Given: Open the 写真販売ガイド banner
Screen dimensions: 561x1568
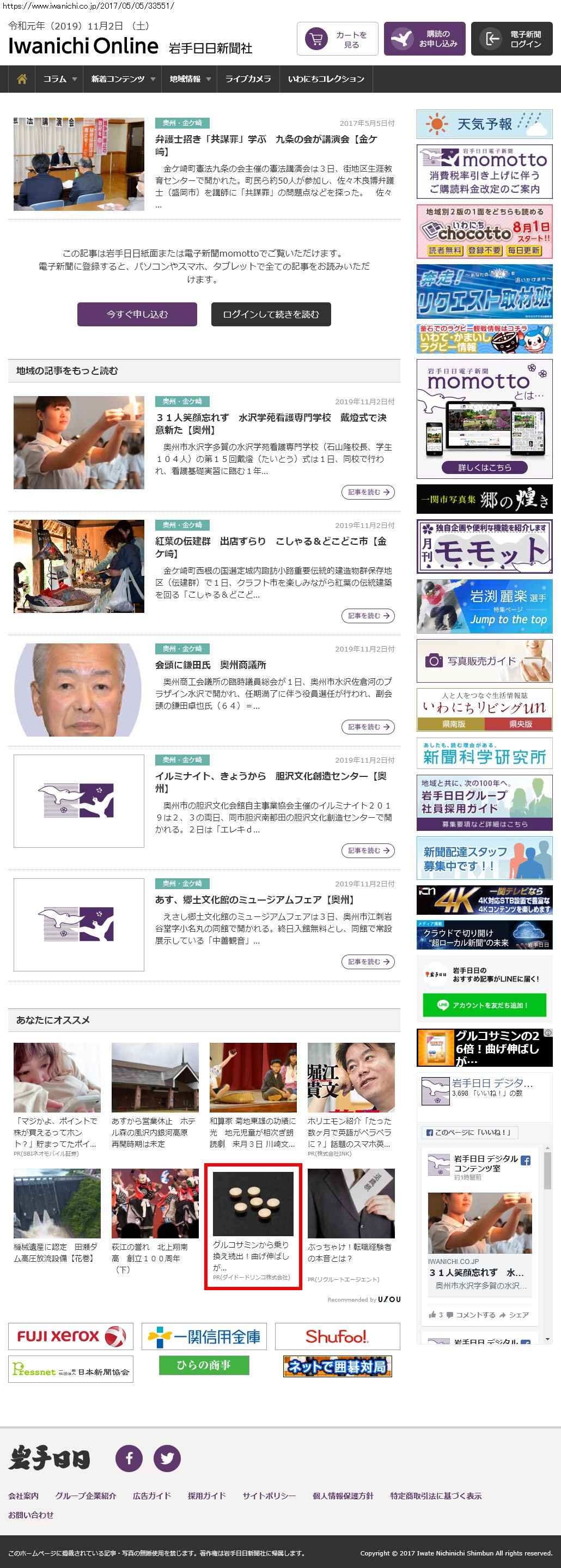Looking at the screenshot, I should (x=484, y=660).
